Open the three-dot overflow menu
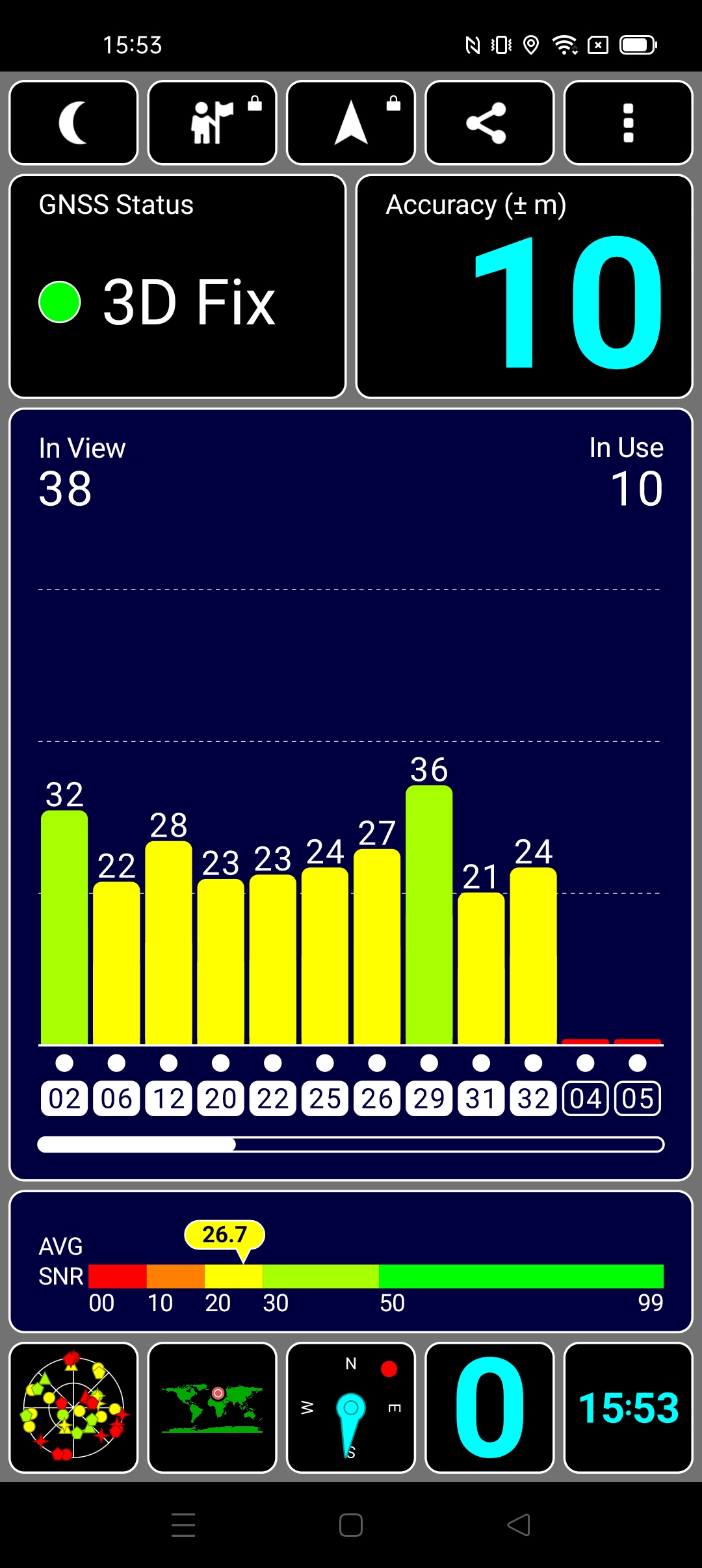 (628, 122)
